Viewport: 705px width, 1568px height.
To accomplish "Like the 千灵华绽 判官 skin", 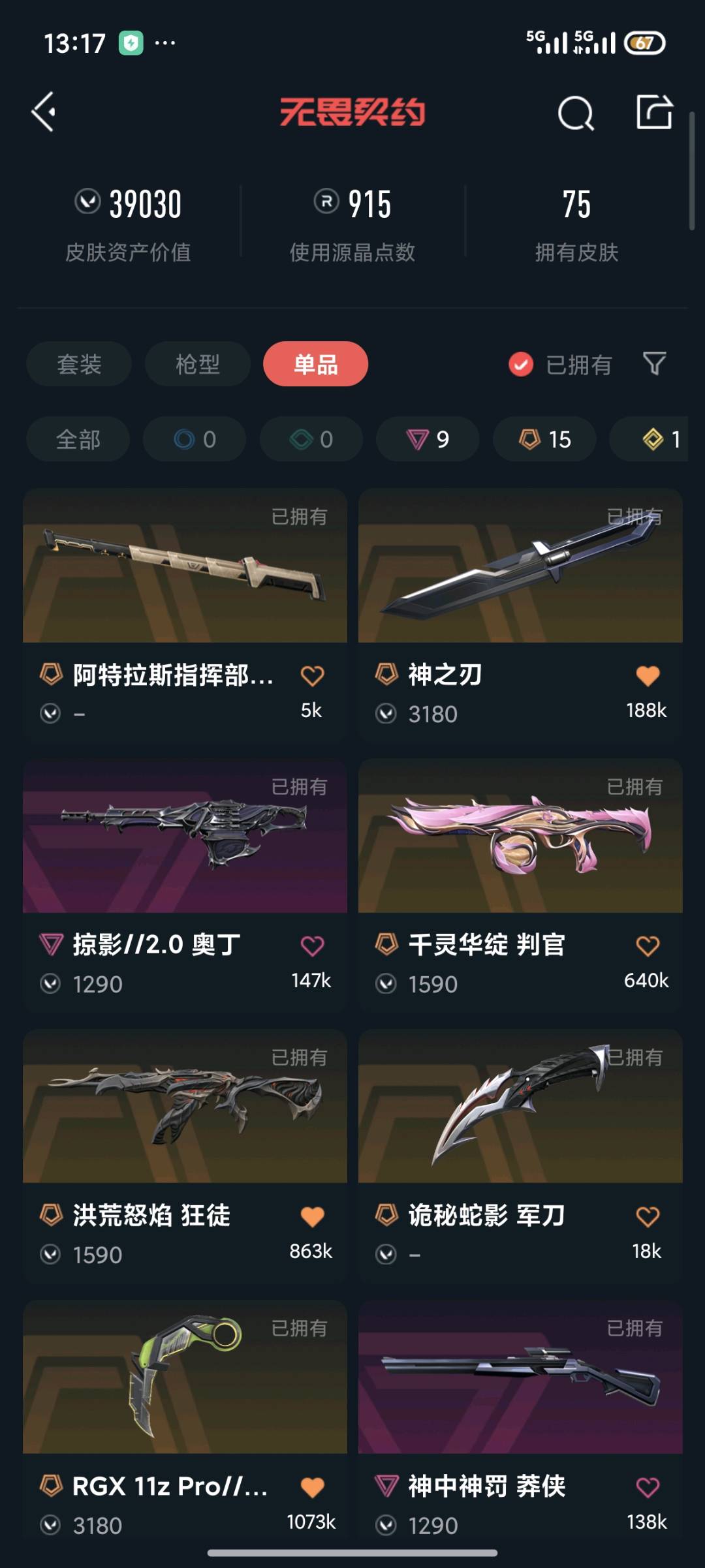I will coord(648,945).
